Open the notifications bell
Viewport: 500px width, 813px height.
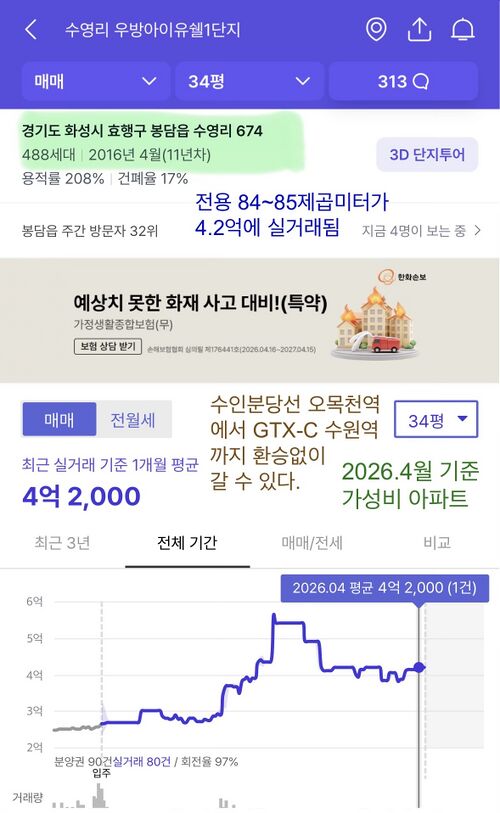[x=462, y=30]
